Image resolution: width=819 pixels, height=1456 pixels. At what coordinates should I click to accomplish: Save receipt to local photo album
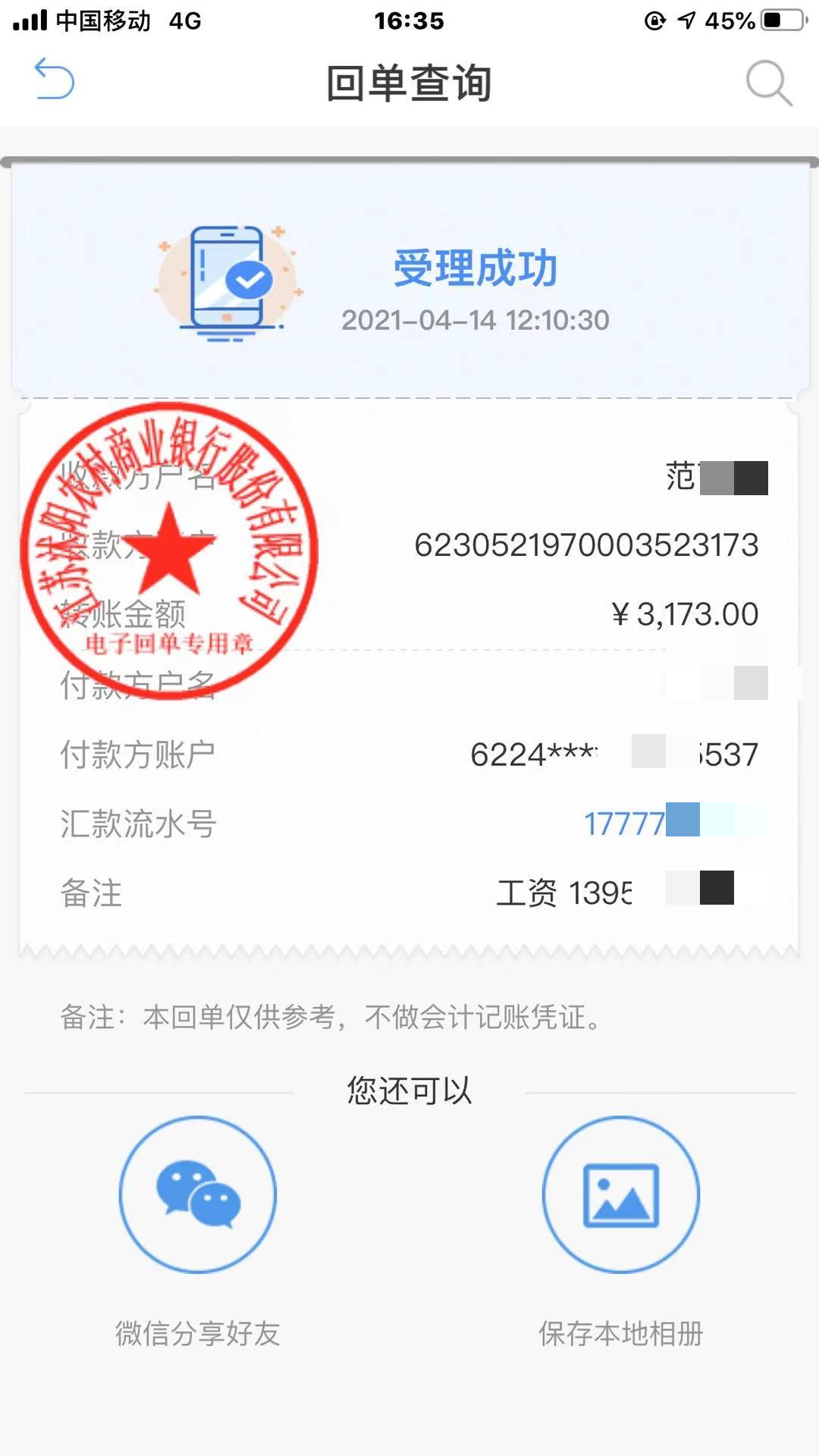click(x=620, y=1194)
